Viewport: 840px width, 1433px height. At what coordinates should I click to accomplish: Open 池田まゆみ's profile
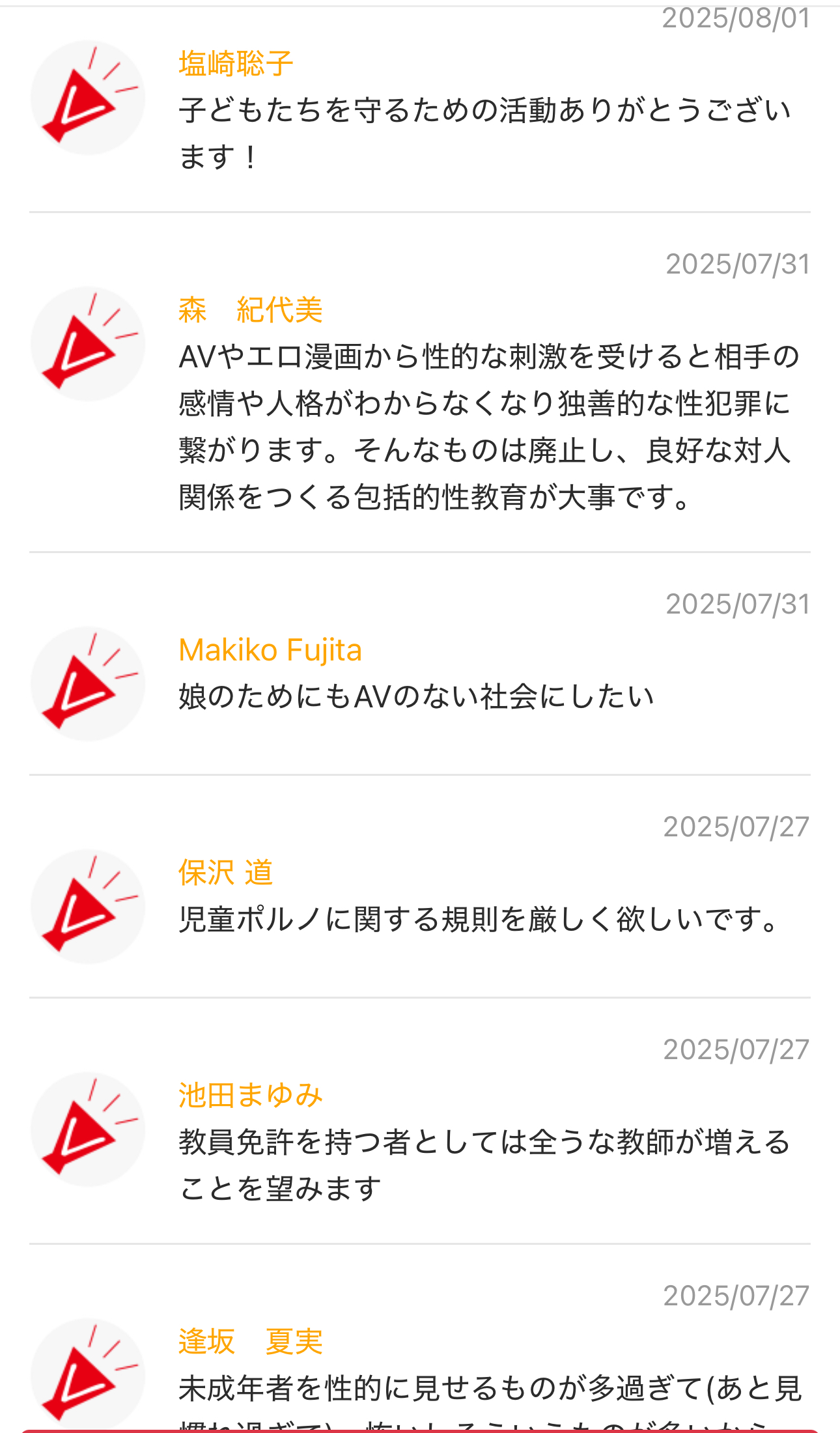click(251, 1096)
